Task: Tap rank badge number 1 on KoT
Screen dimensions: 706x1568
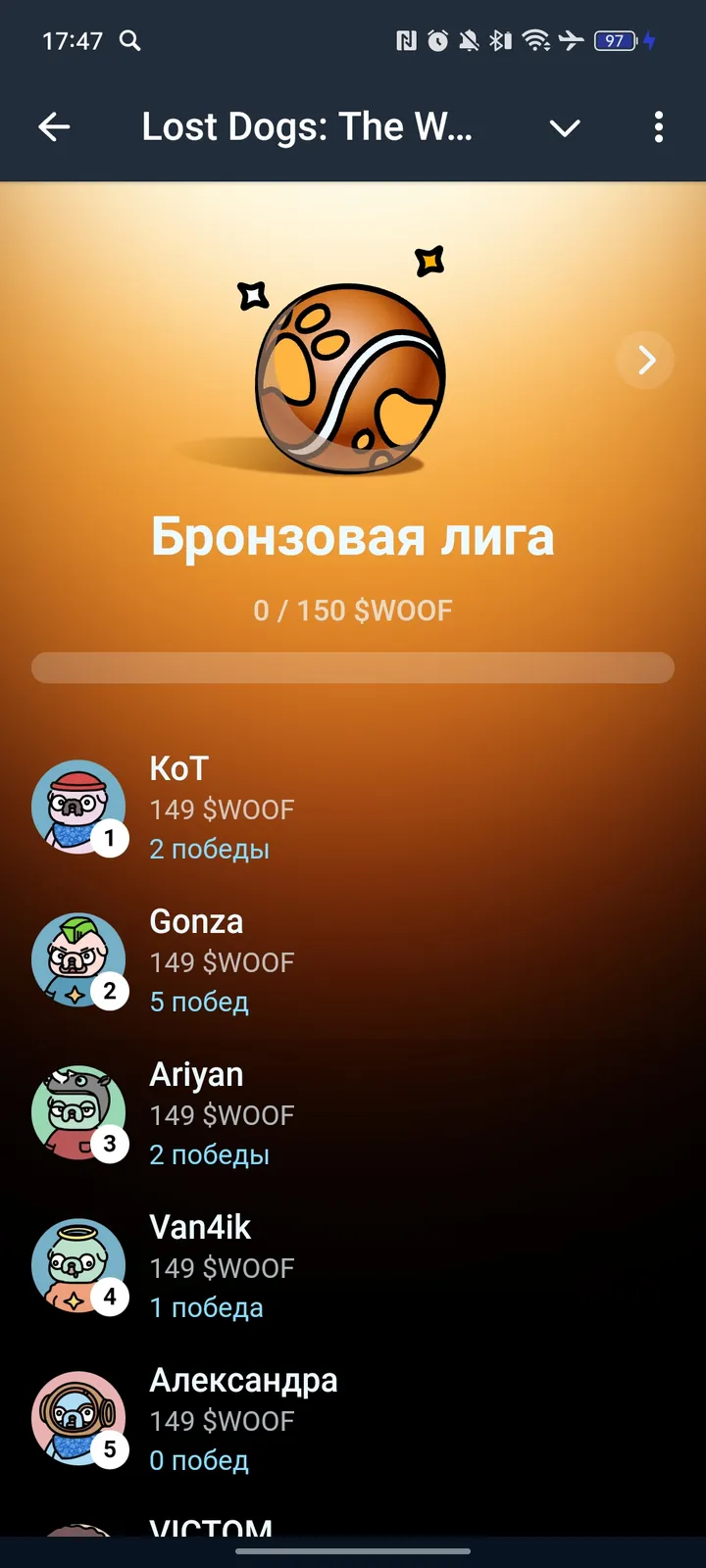Action: pos(109,838)
